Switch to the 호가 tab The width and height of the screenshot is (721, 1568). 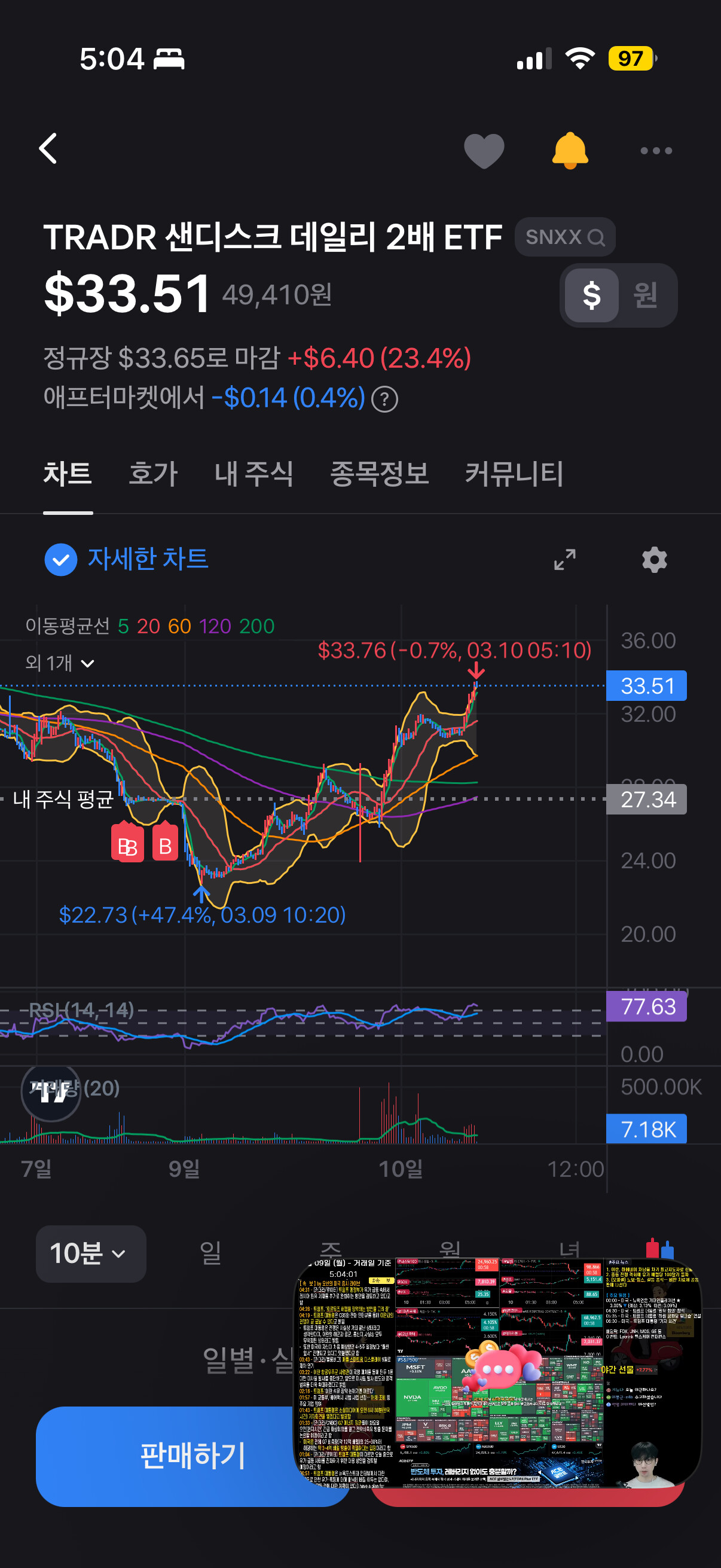point(152,474)
